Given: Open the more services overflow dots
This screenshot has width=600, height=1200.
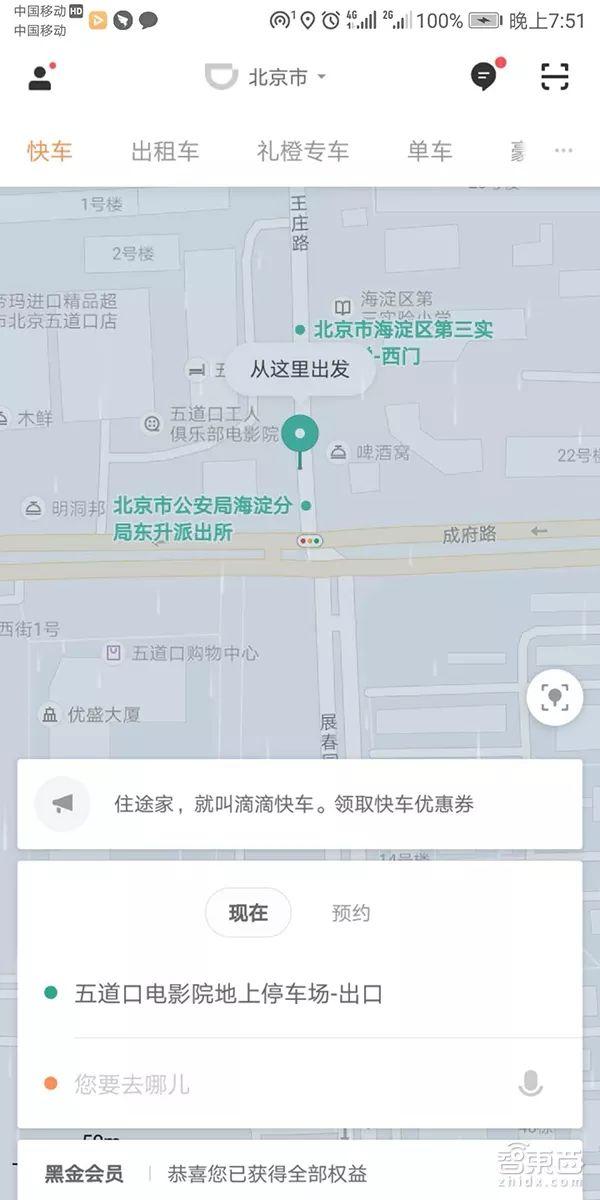Looking at the screenshot, I should [x=564, y=151].
